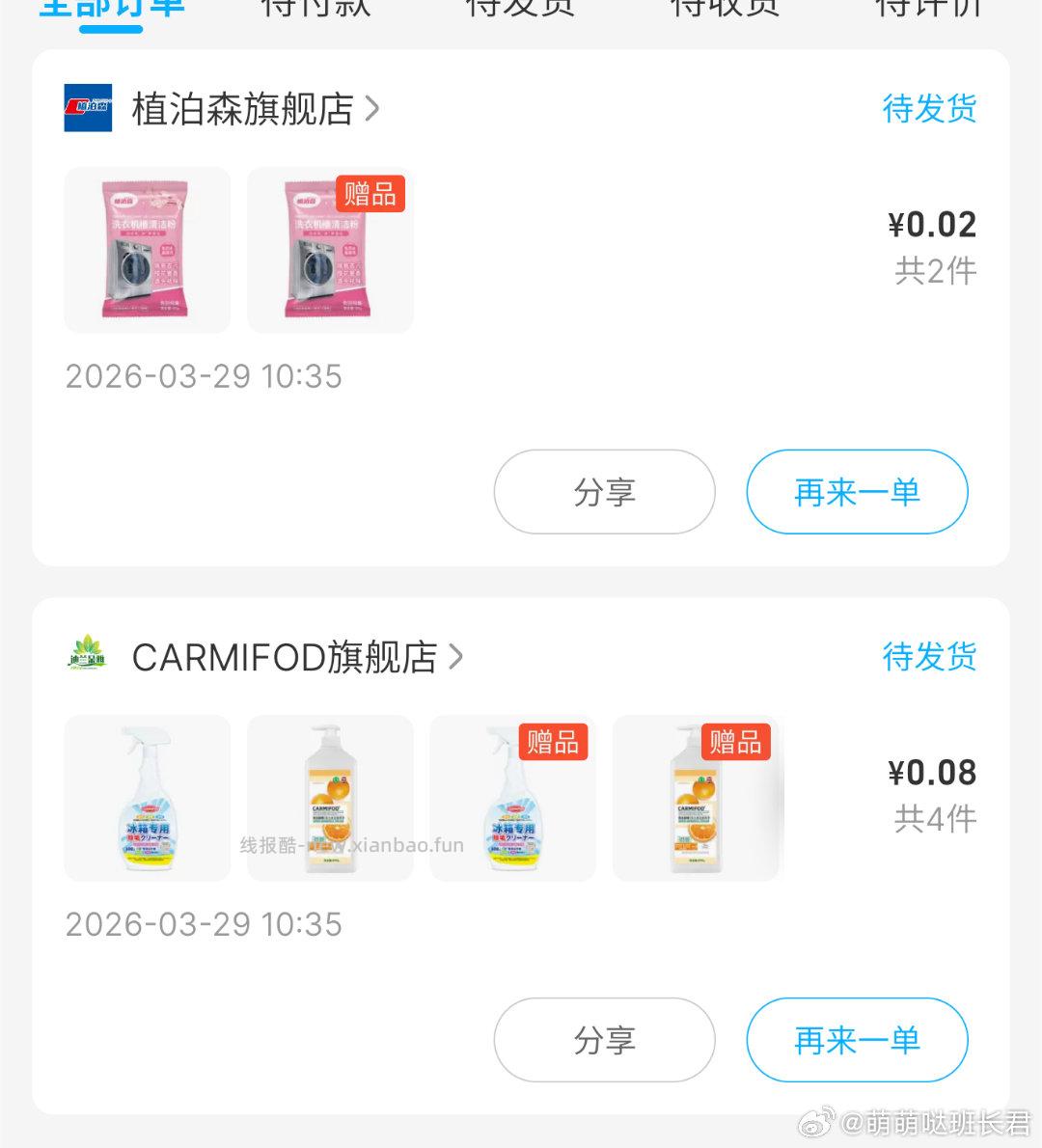View the 冰箱专用 spray bottle product image
The height and width of the screenshot is (1148, 1042).
point(147,797)
